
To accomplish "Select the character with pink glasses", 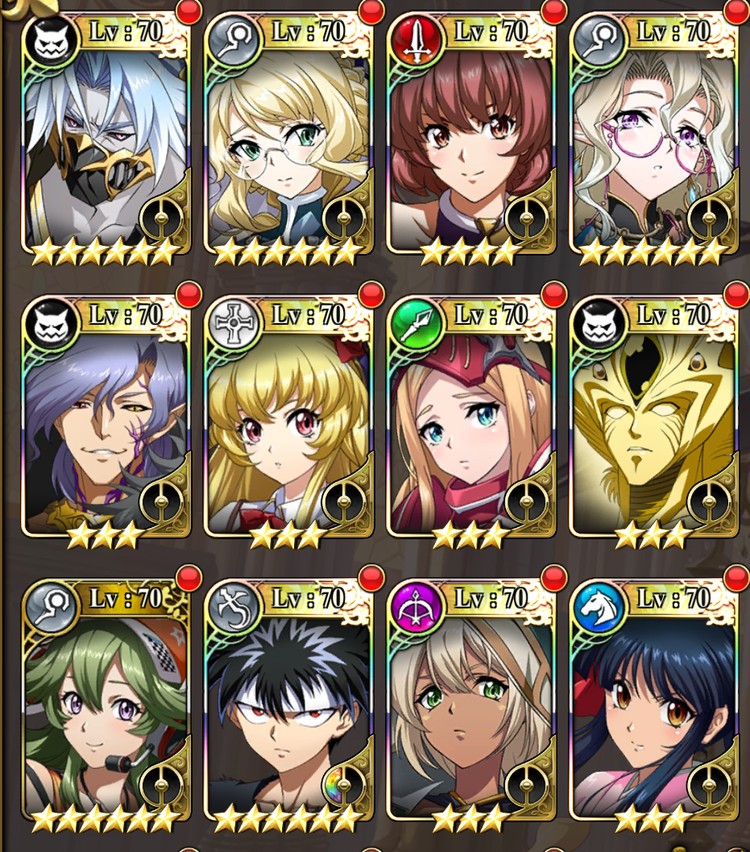I will coord(653,140).
